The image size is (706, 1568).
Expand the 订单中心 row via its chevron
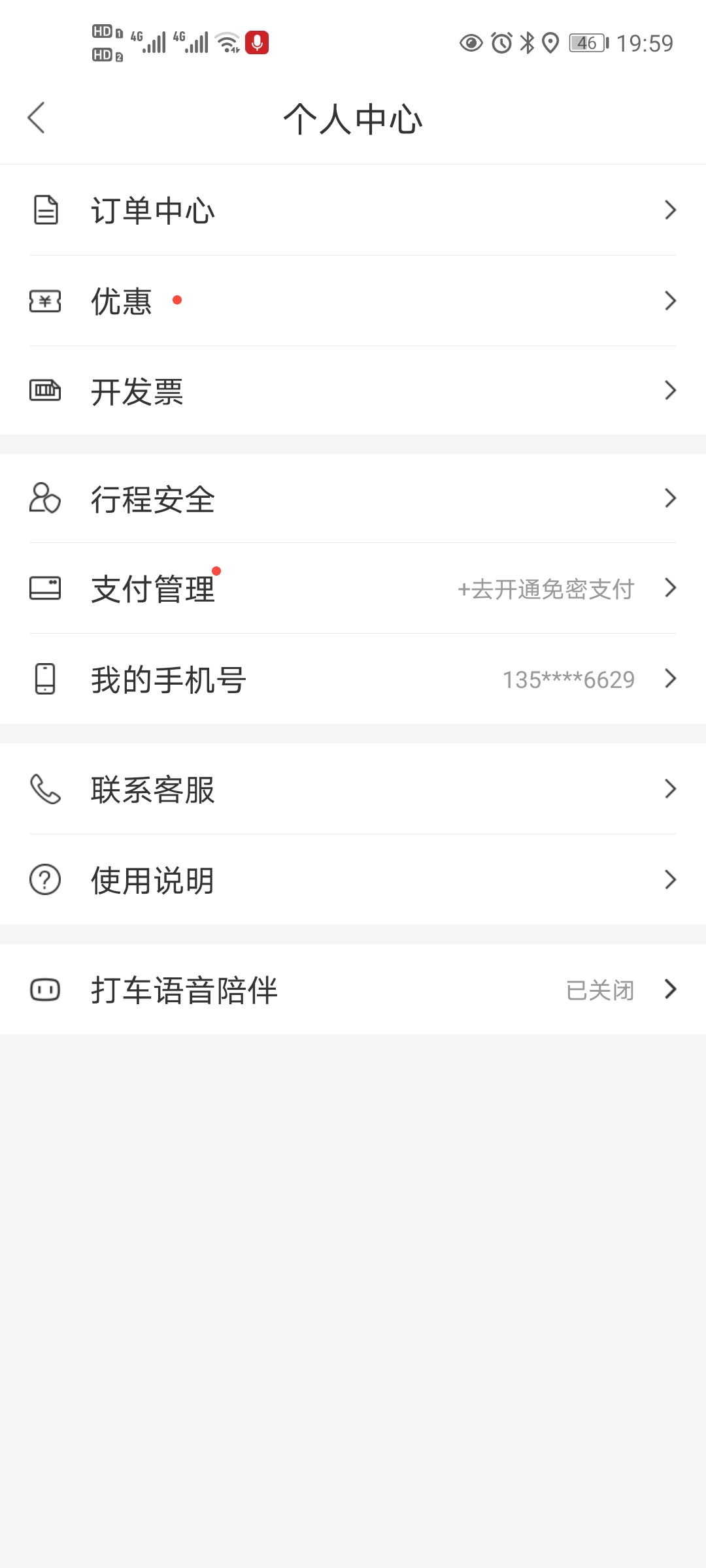pyautogui.click(x=670, y=210)
